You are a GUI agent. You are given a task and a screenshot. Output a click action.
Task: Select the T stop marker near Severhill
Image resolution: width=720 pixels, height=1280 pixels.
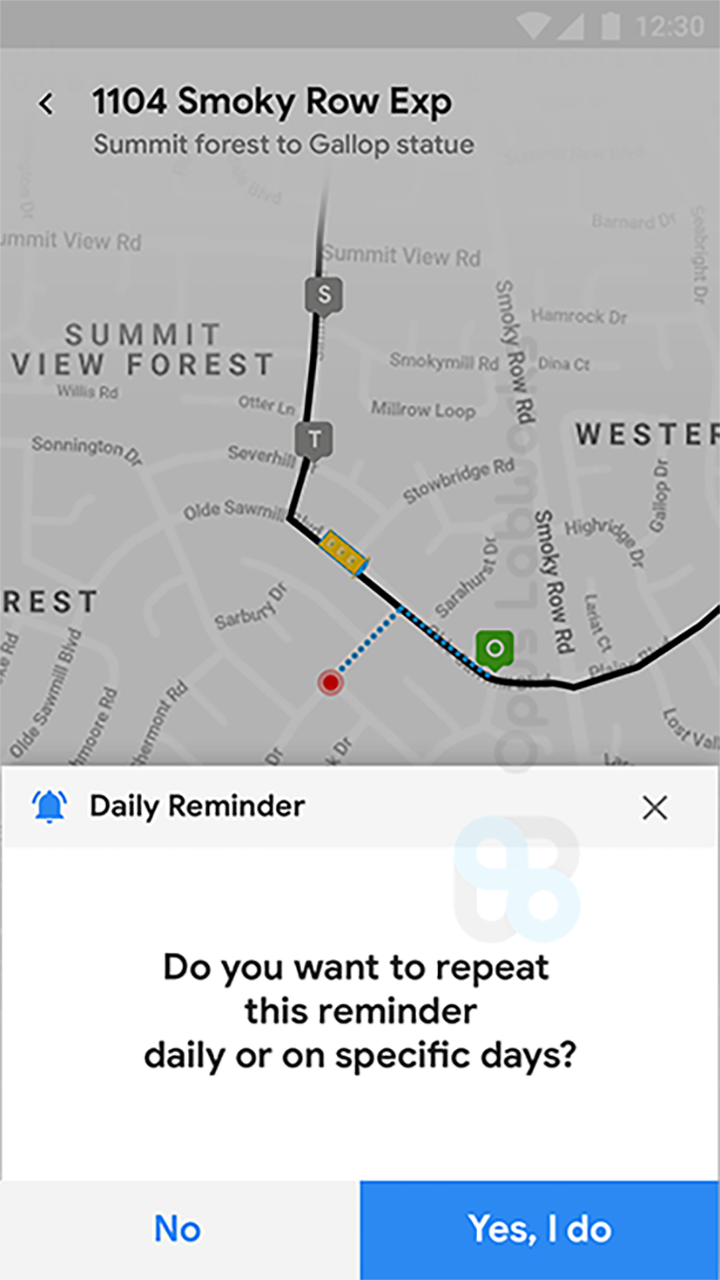(314, 439)
